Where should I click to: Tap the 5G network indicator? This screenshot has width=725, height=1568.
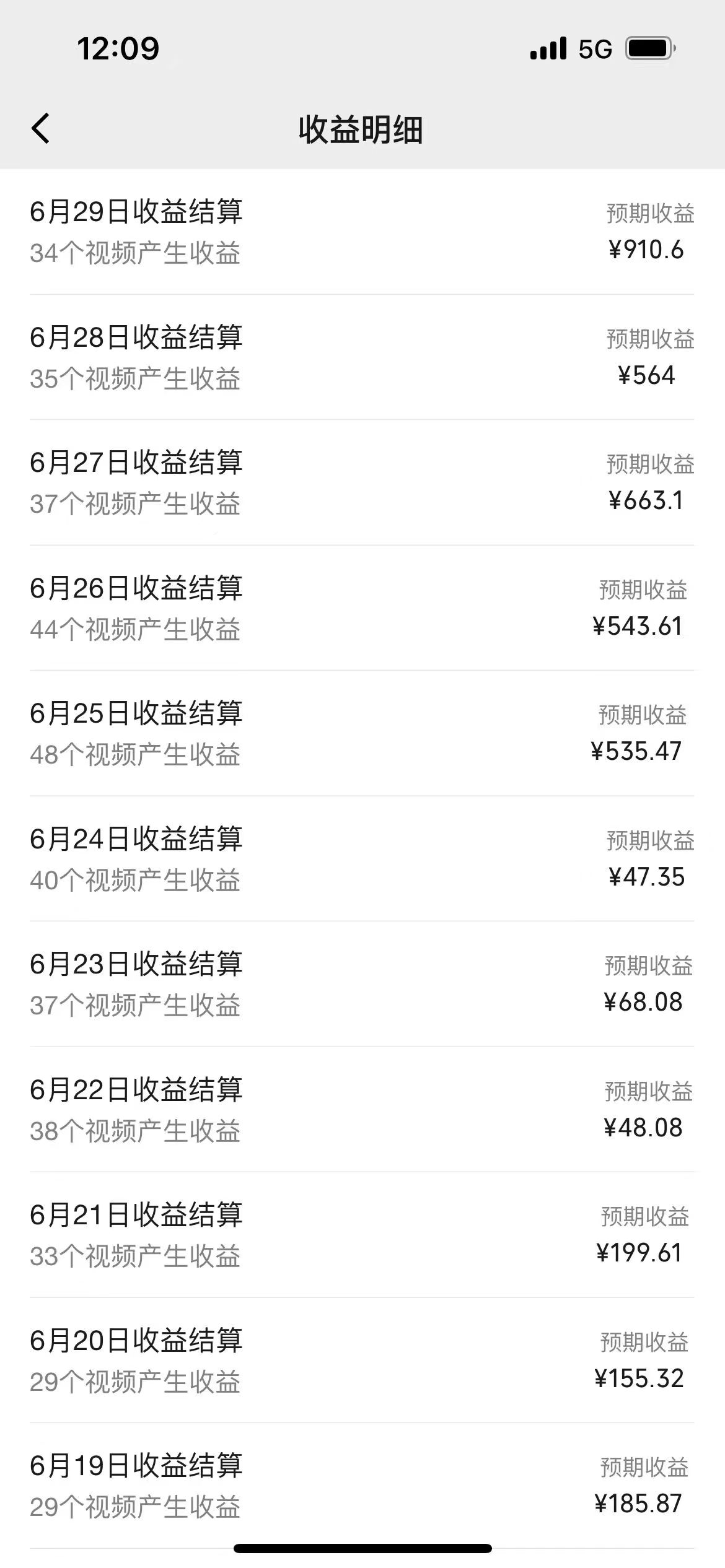[x=593, y=48]
